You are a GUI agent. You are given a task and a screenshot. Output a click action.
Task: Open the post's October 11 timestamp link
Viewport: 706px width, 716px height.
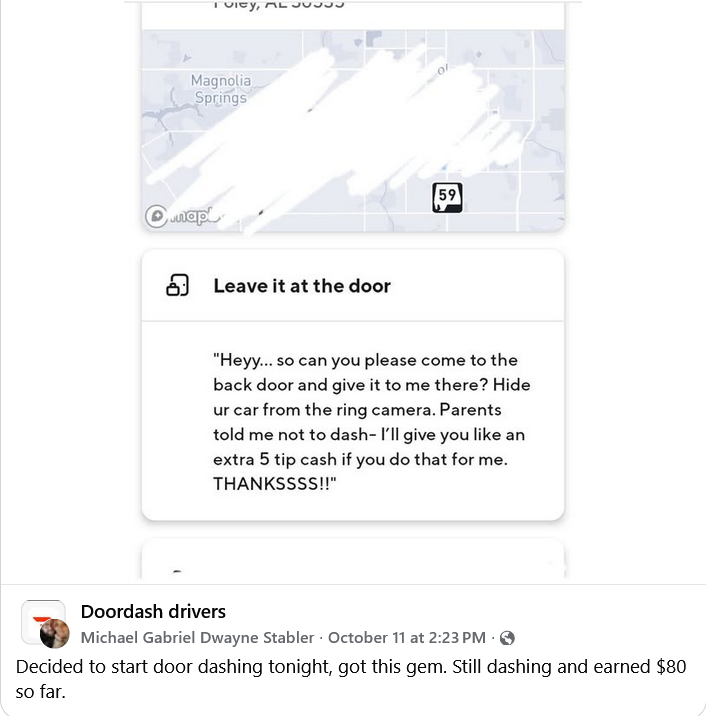click(406, 637)
